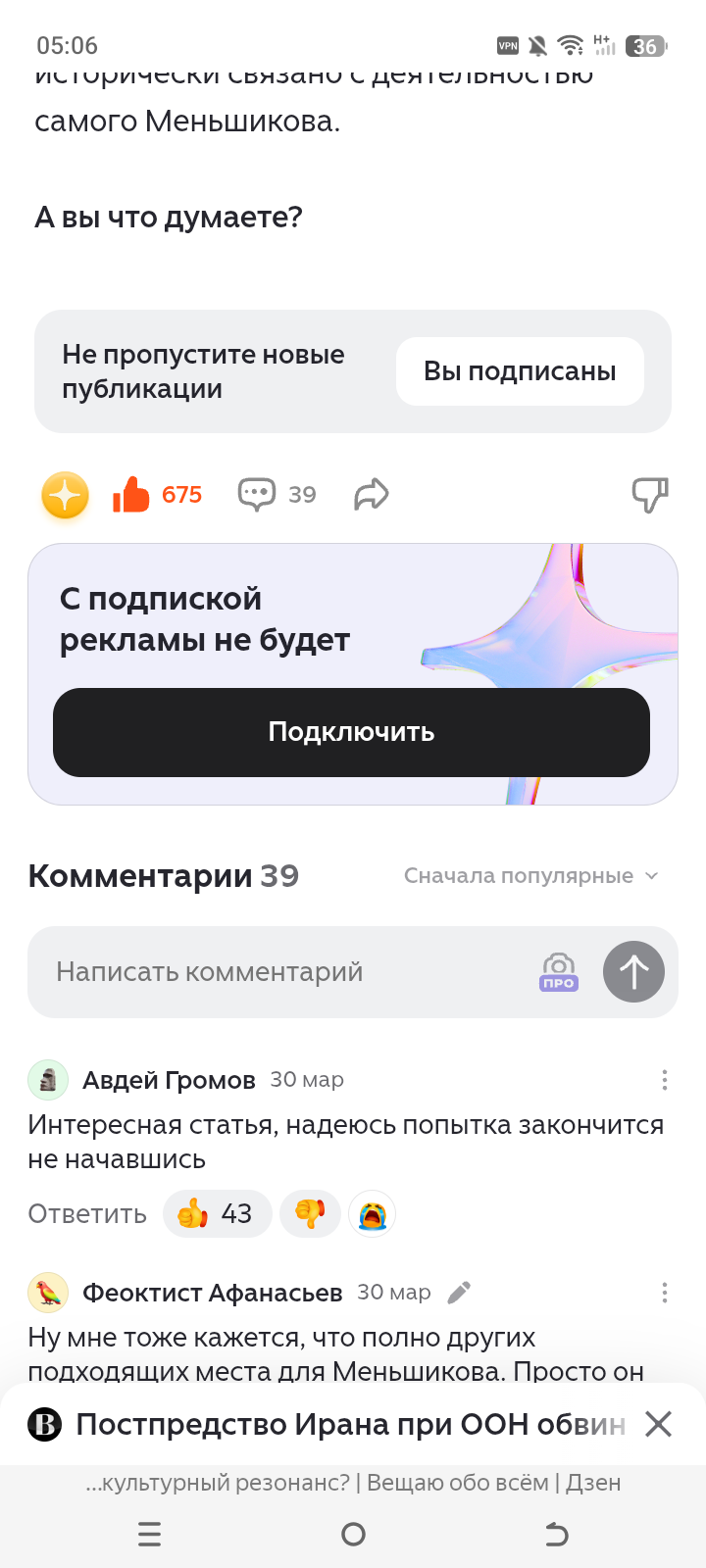
Task: Open options menu for Авдей Громов's comment
Action: point(665,1080)
